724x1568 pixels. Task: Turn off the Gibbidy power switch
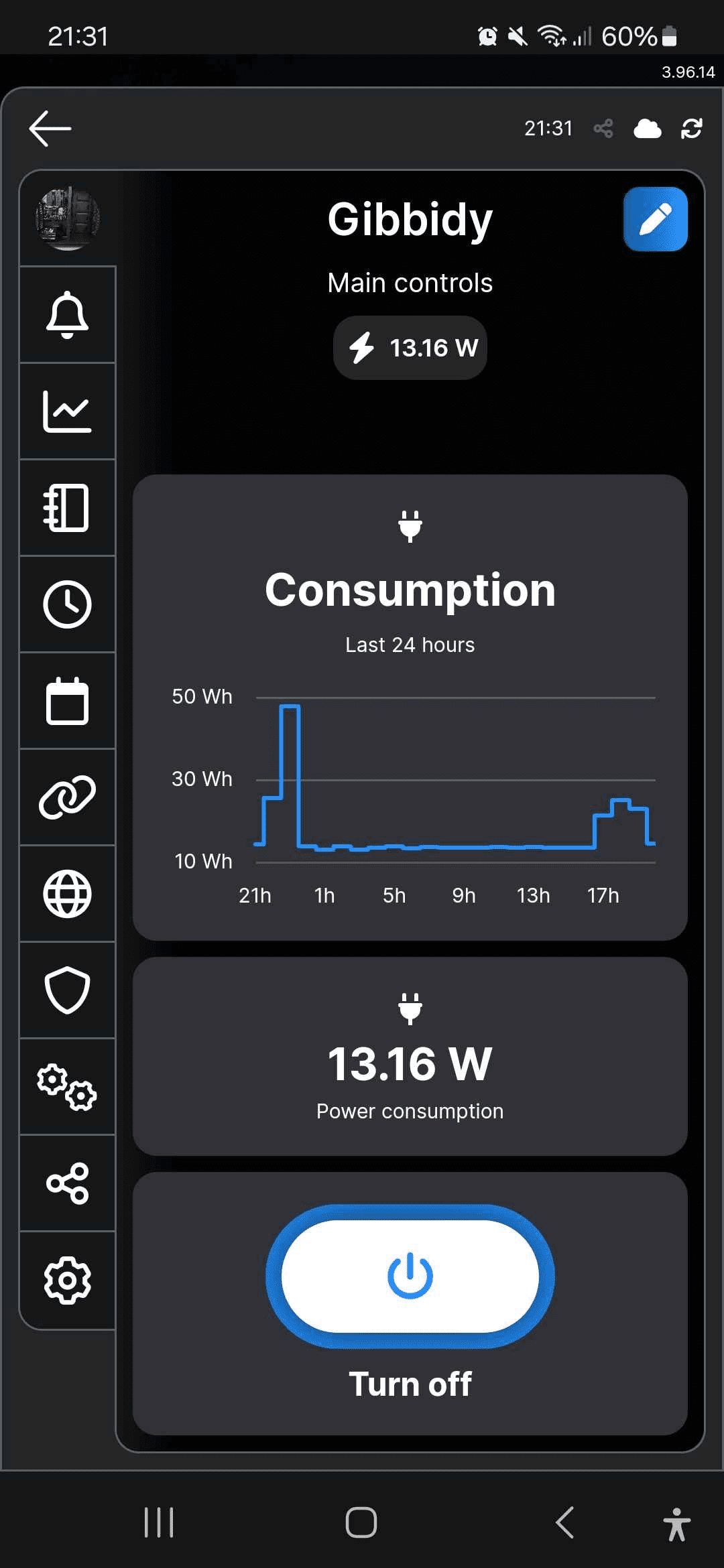pos(410,1276)
